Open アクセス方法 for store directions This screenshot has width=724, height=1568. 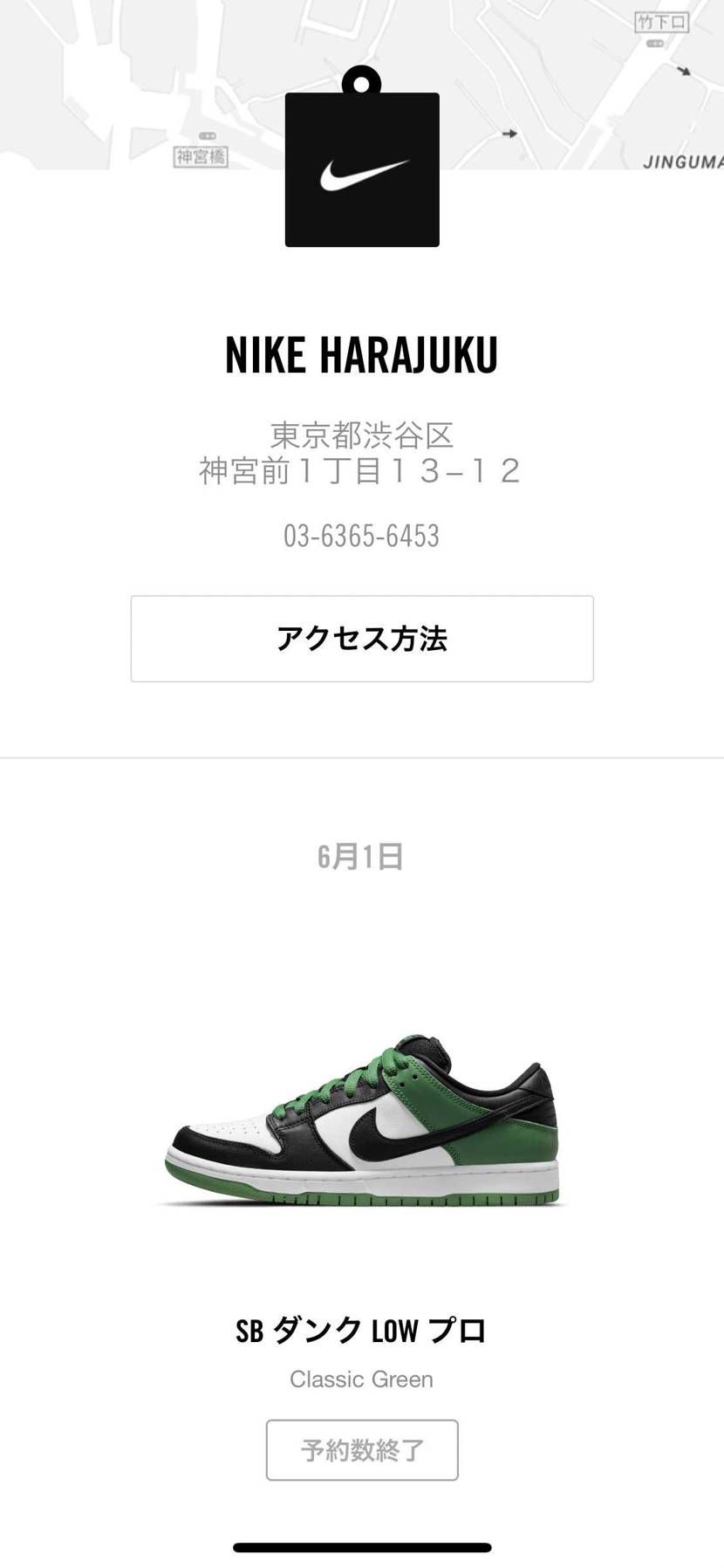362,639
